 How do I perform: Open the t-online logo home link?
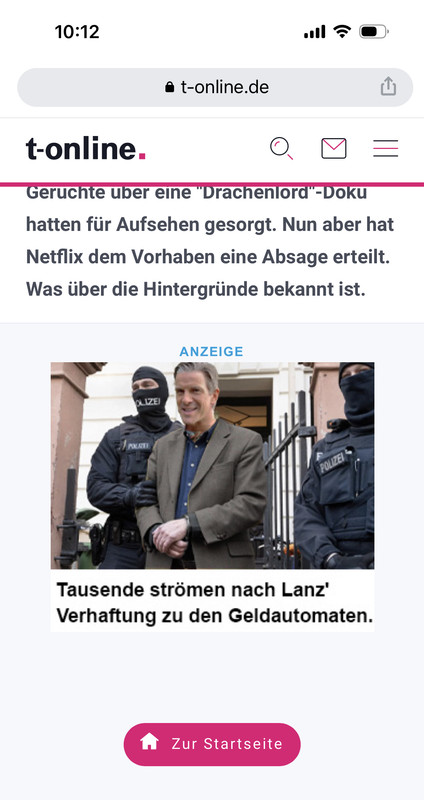(x=86, y=149)
